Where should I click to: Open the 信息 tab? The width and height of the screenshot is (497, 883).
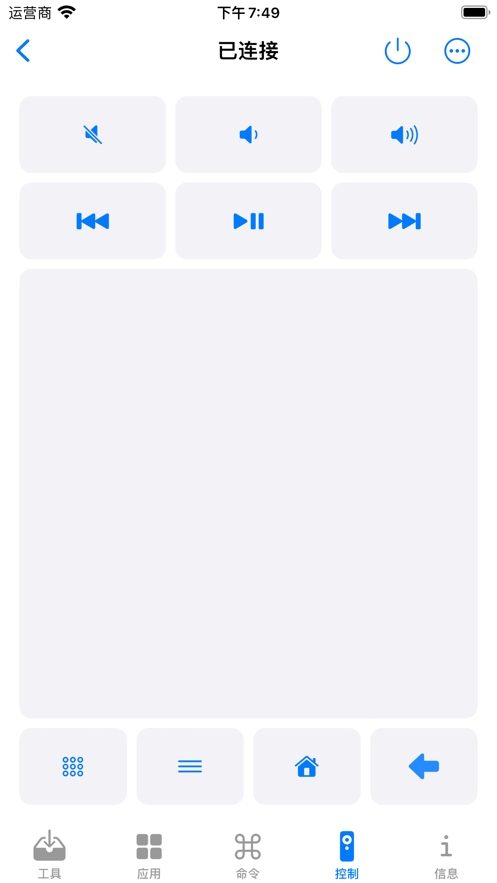(x=446, y=854)
